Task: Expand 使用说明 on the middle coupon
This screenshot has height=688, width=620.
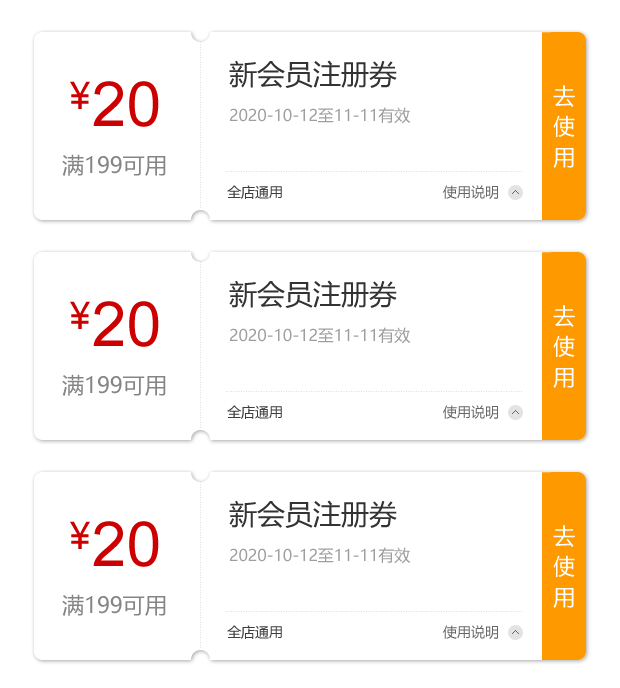Action: pos(483,412)
